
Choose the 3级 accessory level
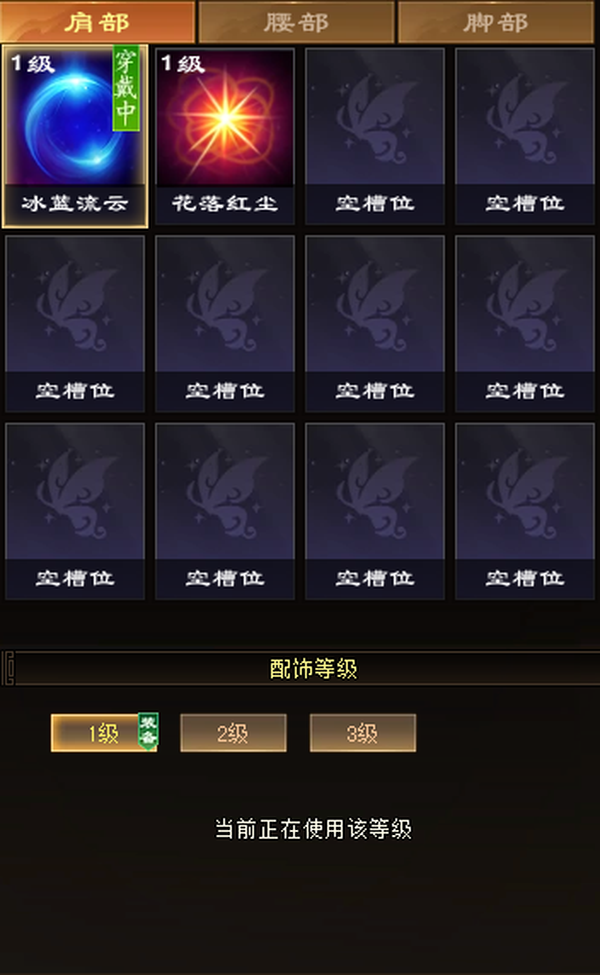(x=362, y=733)
